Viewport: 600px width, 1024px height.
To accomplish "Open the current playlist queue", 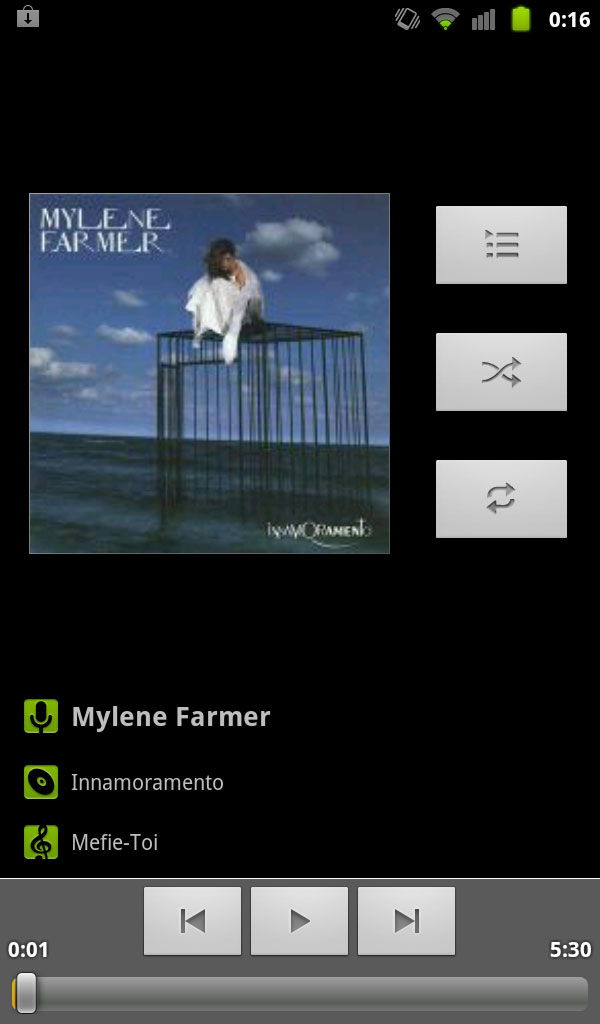I will click(501, 245).
